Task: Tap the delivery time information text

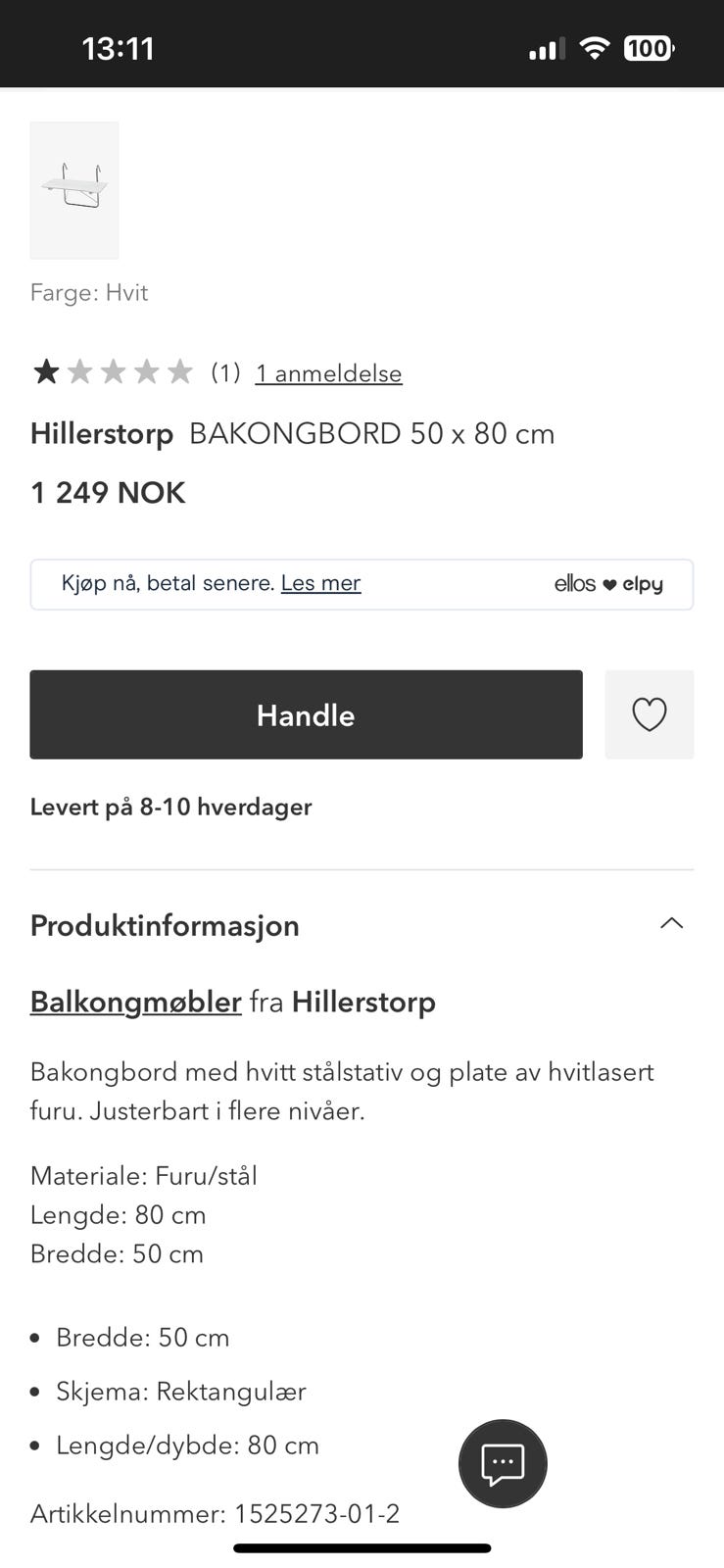Action: pyautogui.click(x=170, y=807)
